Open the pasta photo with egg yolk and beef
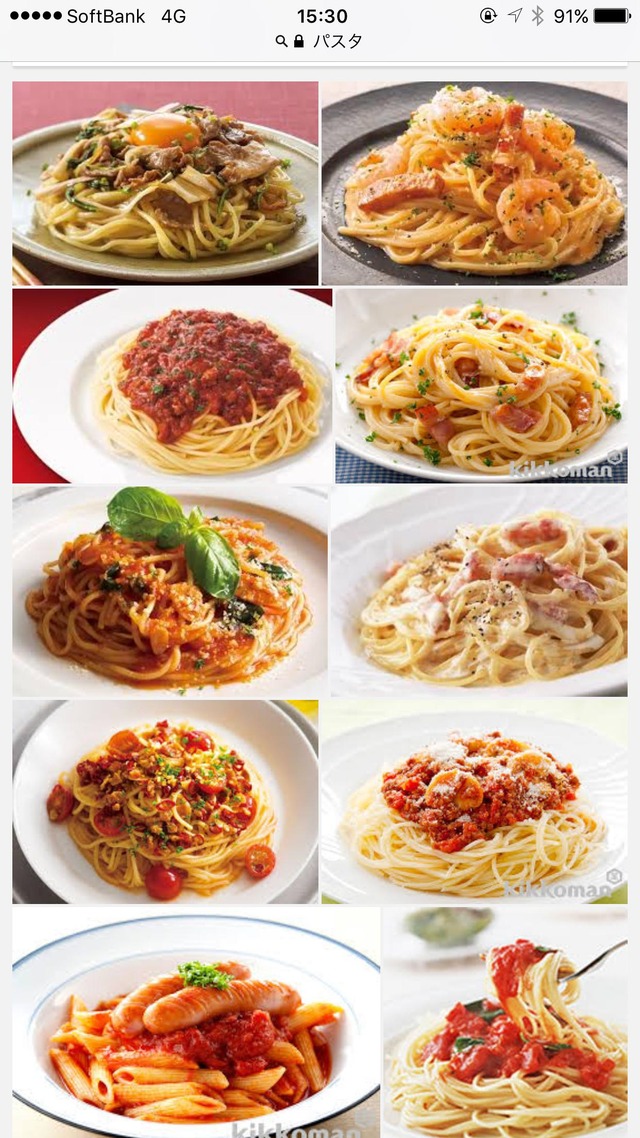The width and height of the screenshot is (640, 1138). click(x=165, y=183)
